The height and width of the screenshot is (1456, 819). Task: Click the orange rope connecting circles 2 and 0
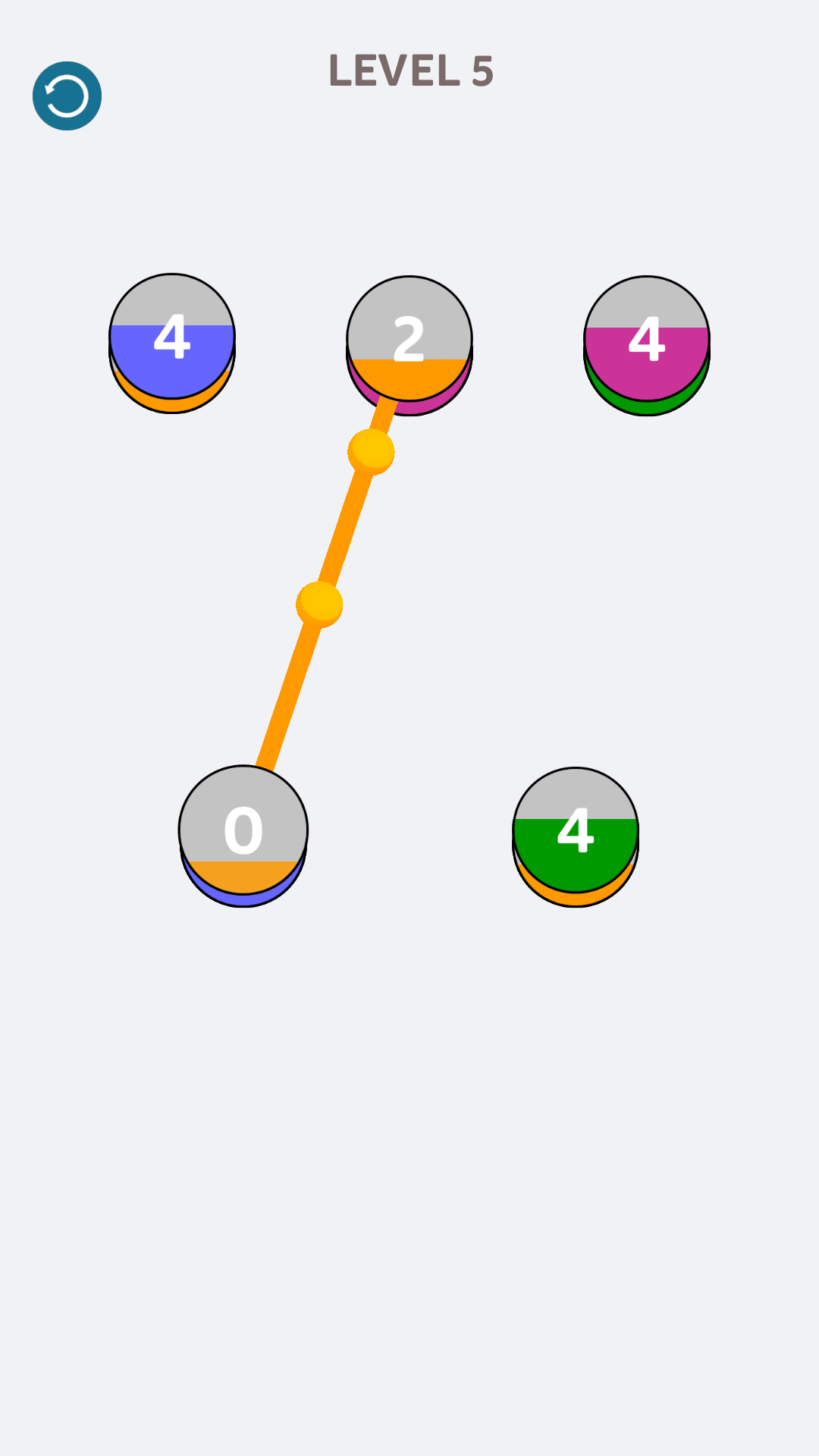345,531
